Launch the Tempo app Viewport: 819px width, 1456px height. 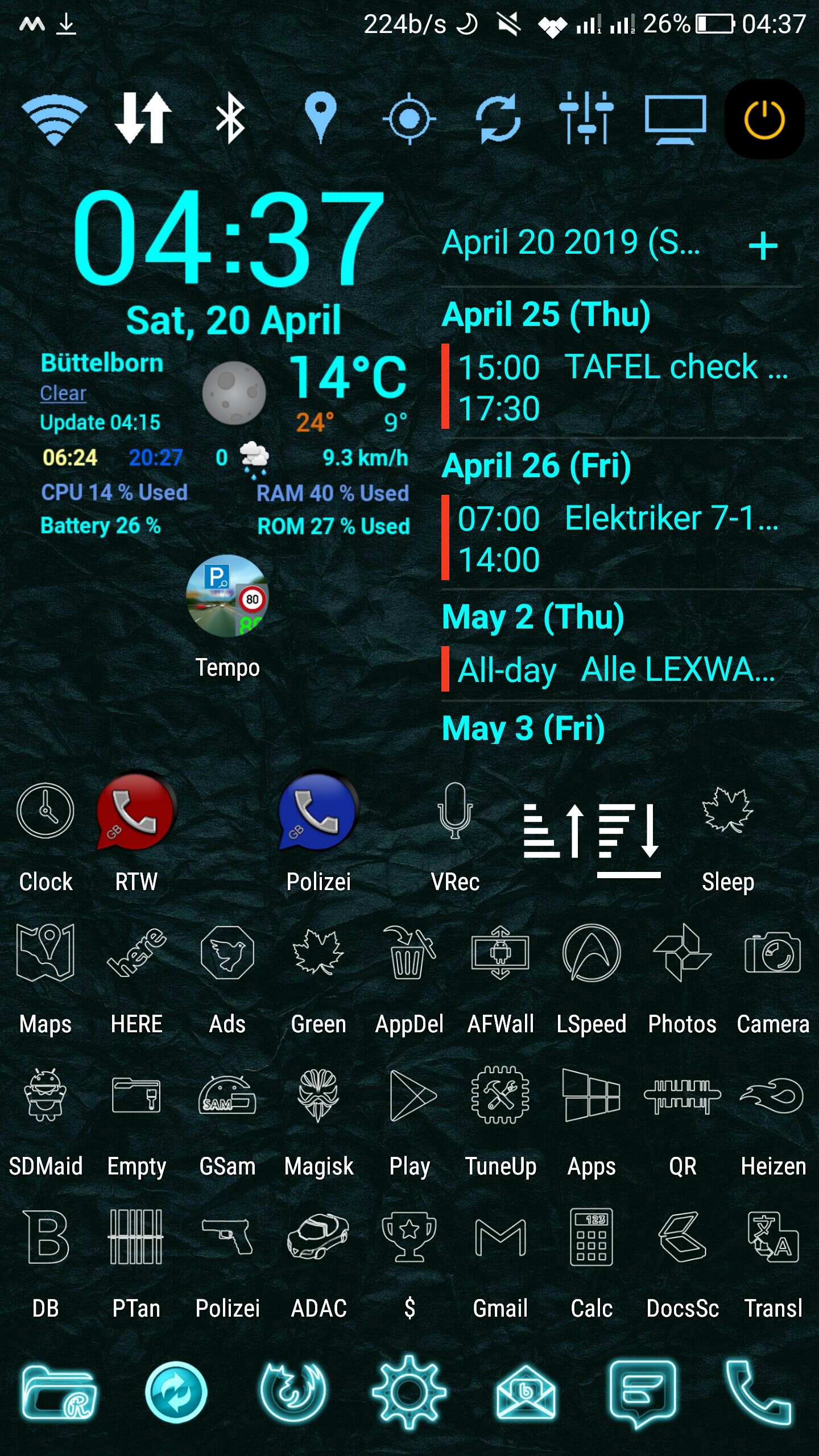(x=227, y=617)
